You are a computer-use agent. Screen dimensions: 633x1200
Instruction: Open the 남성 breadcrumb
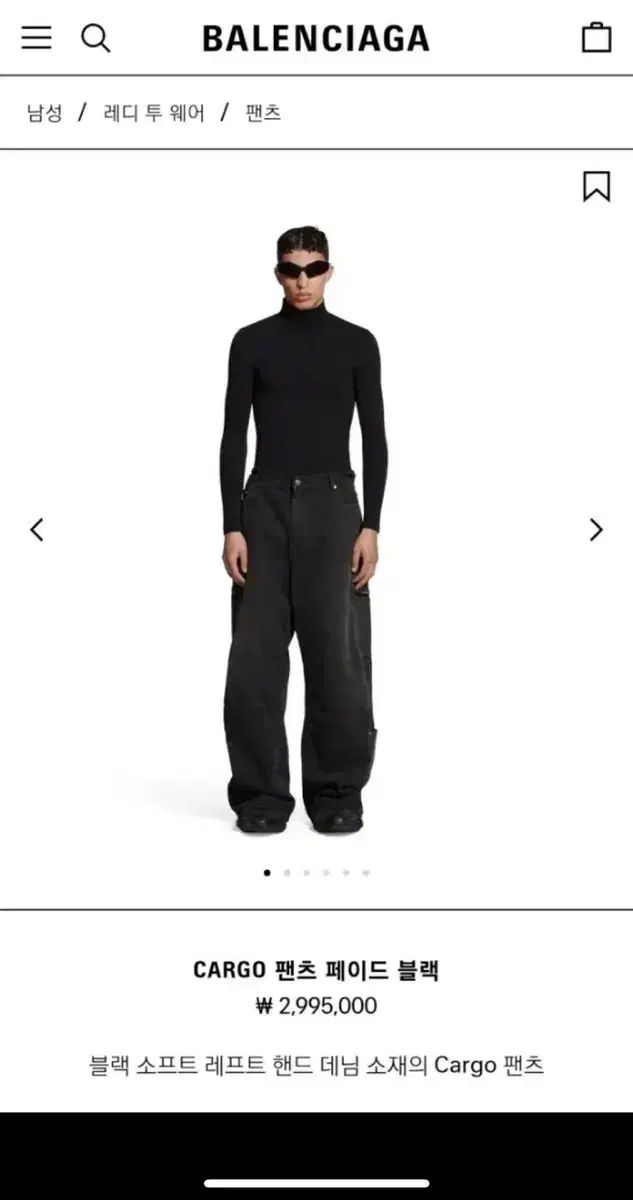tap(44, 113)
